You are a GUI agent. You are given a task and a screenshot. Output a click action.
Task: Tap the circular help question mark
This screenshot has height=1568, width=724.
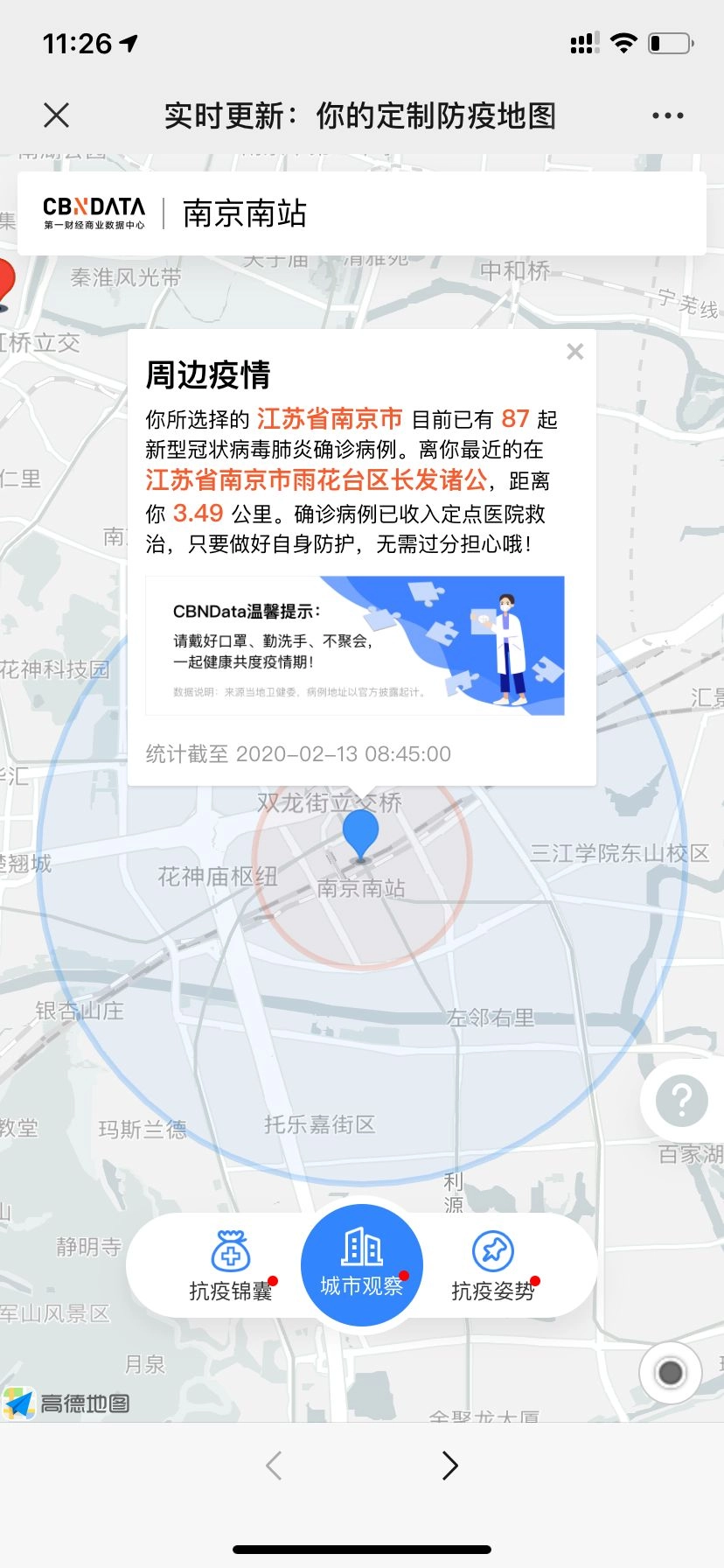(x=681, y=1101)
